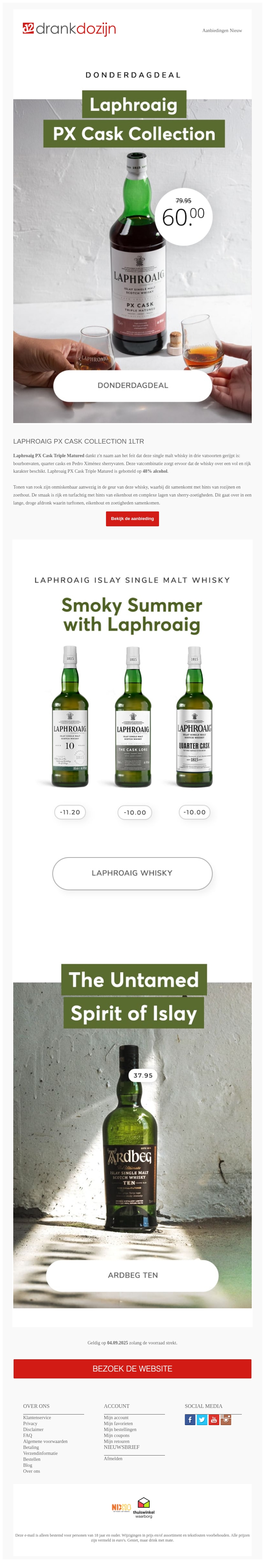Open the Twitter social media icon

(x=202, y=1419)
